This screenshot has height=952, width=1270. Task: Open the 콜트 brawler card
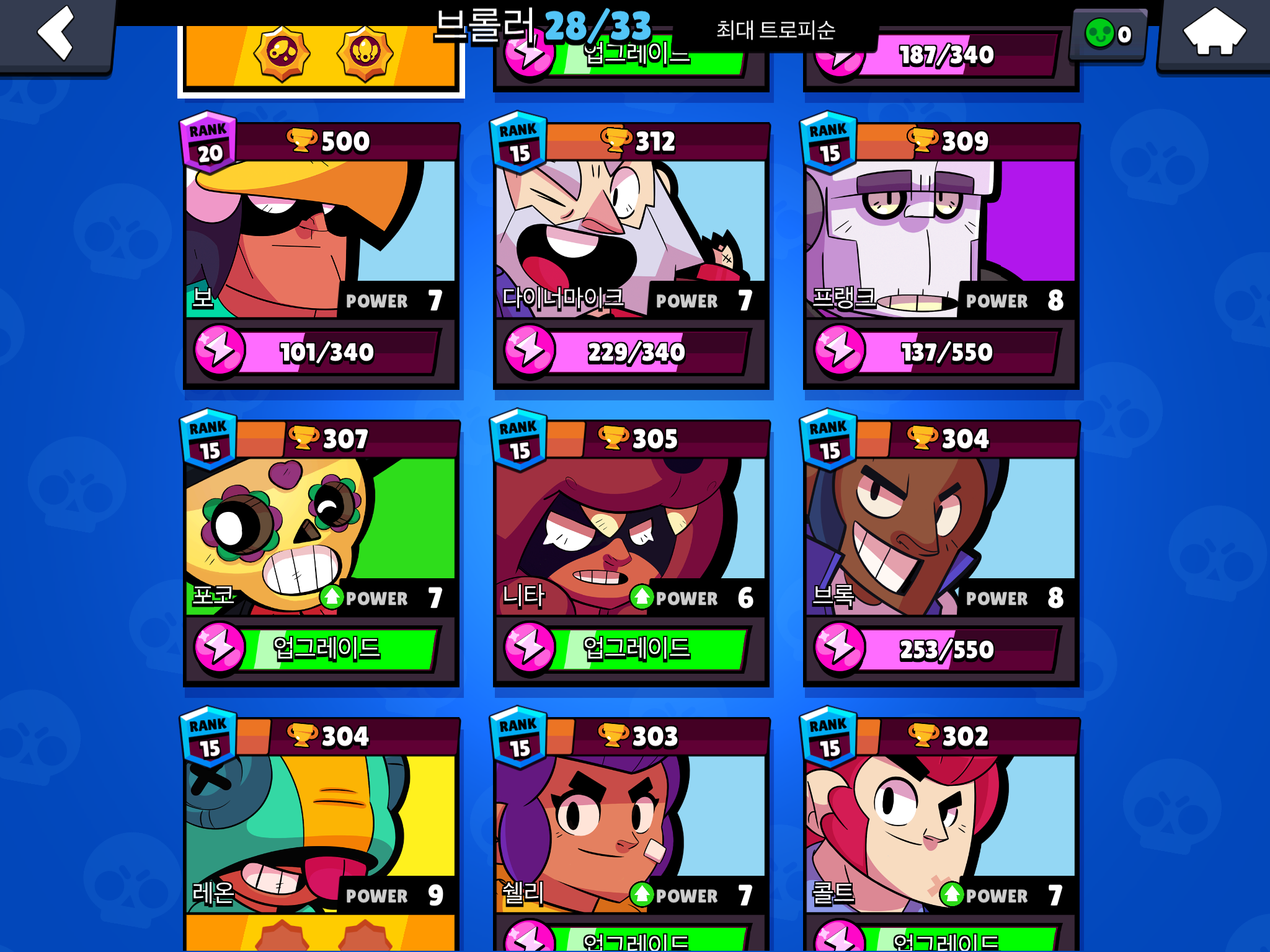(941, 831)
